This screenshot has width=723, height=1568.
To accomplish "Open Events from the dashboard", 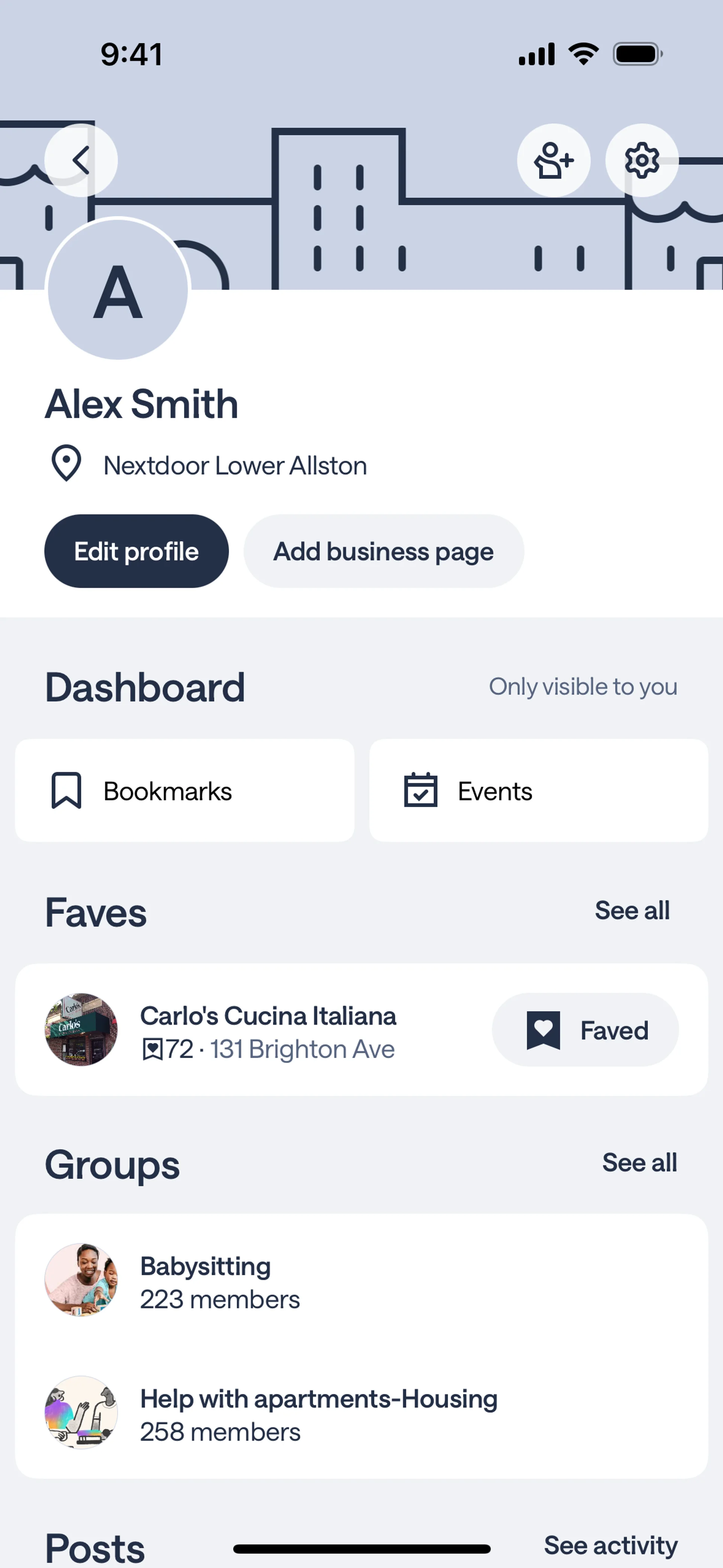I will pyautogui.click(x=538, y=791).
